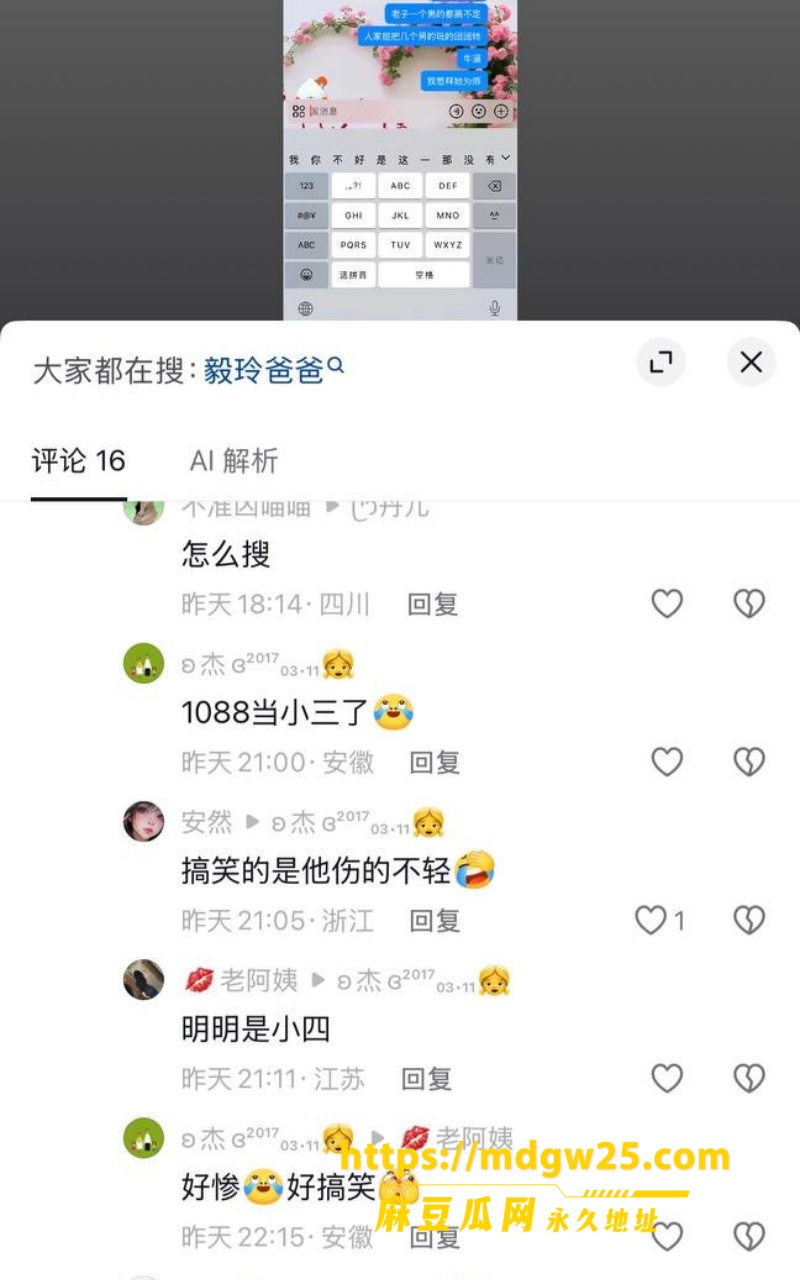The height and width of the screenshot is (1280, 800).
Task: Like the comment 怎么搜
Action: coord(667,604)
